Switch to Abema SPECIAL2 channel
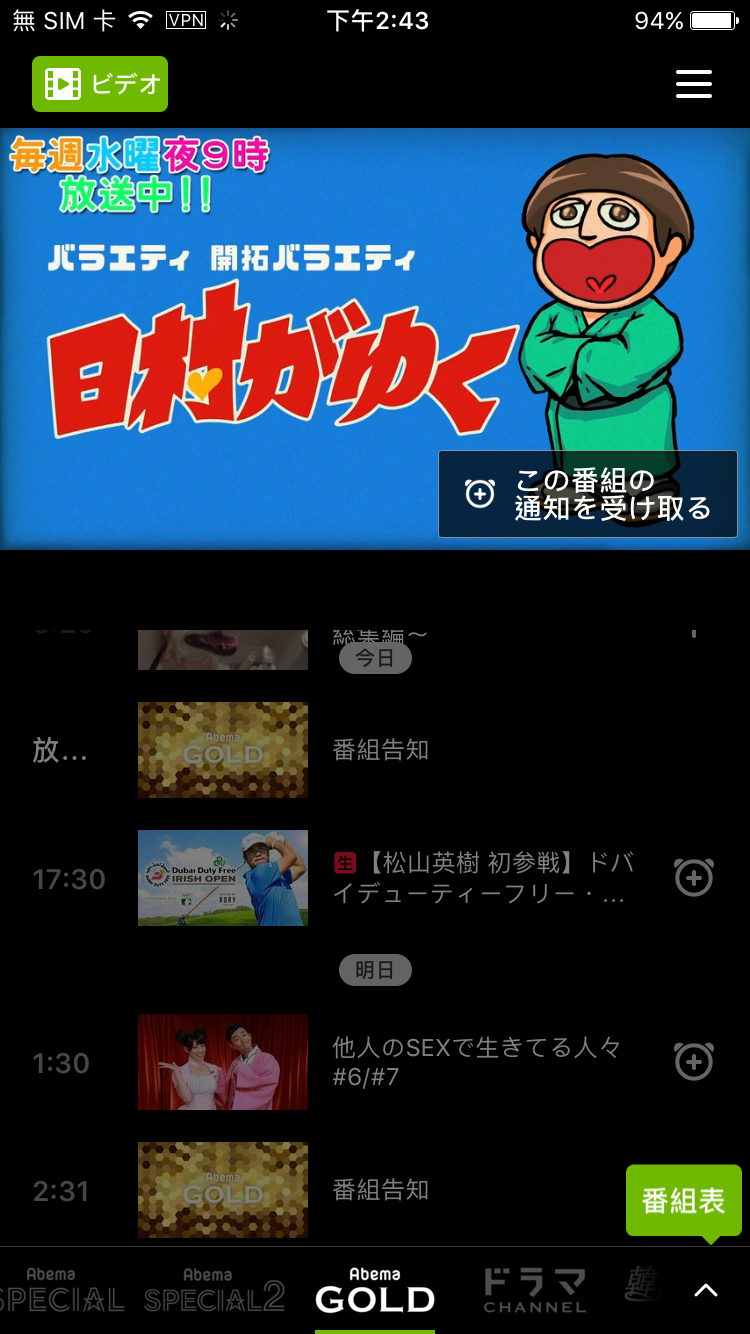This screenshot has width=750, height=1334. pyautogui.click(x=214, y=1290)
